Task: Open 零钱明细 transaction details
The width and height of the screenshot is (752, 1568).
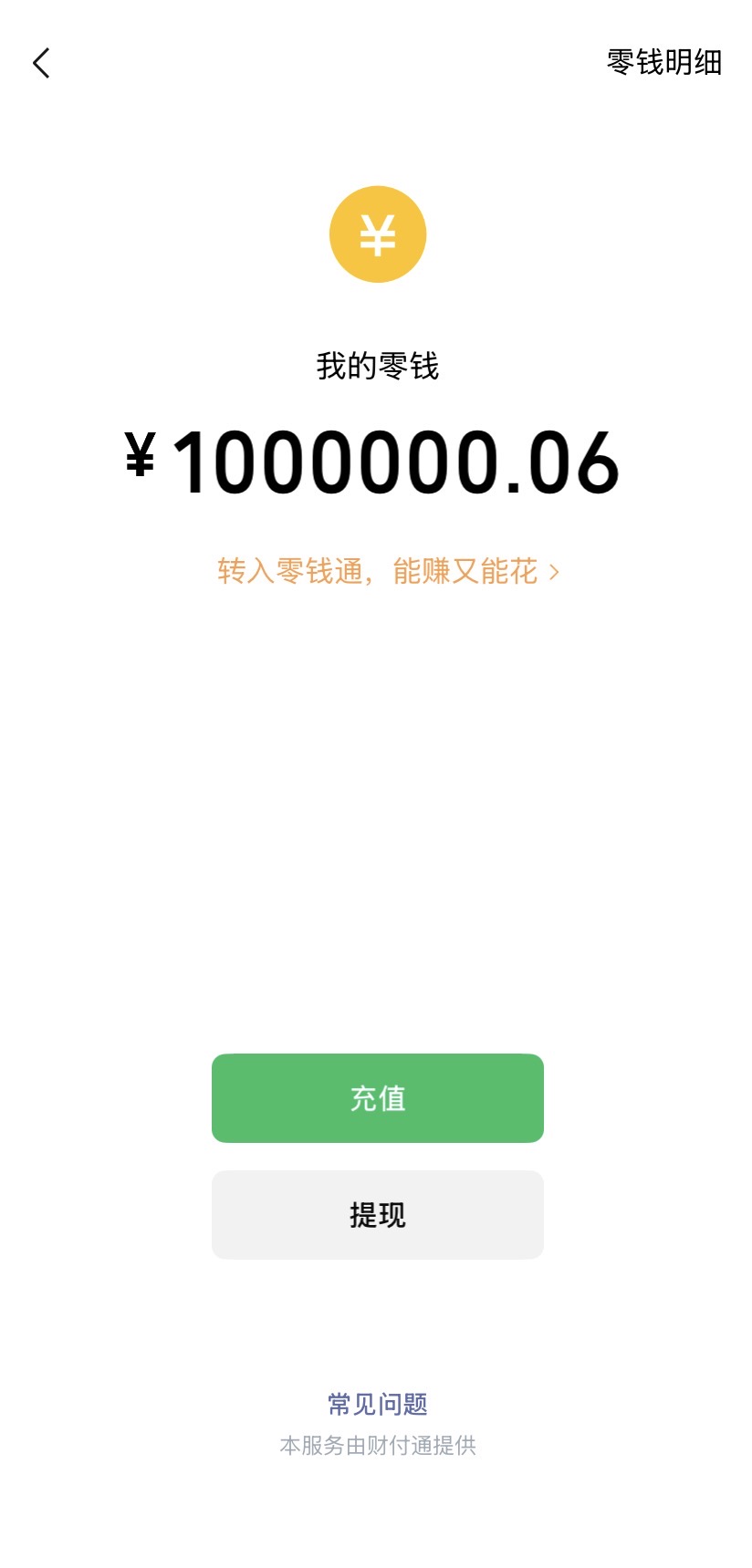Action: [x=663, y=63]
